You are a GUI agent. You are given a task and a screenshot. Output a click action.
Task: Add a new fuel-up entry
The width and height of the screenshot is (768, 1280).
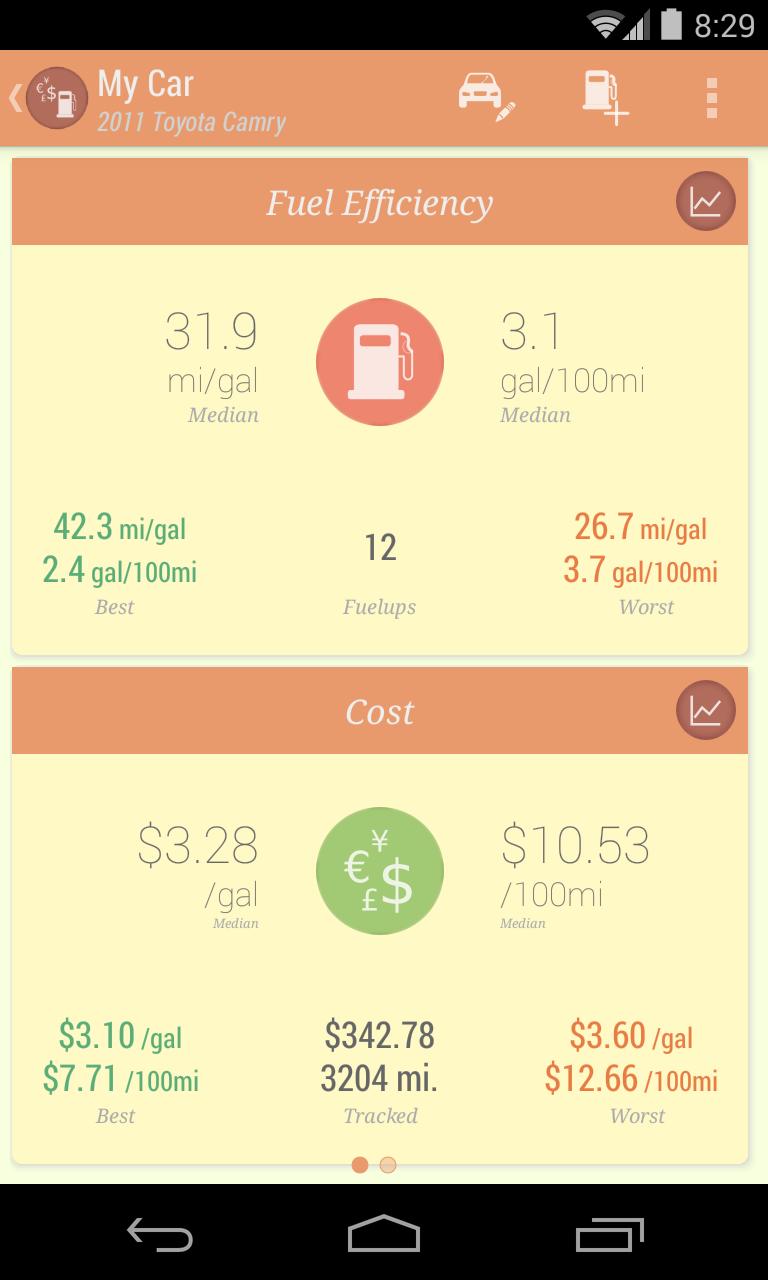(605, 97)
